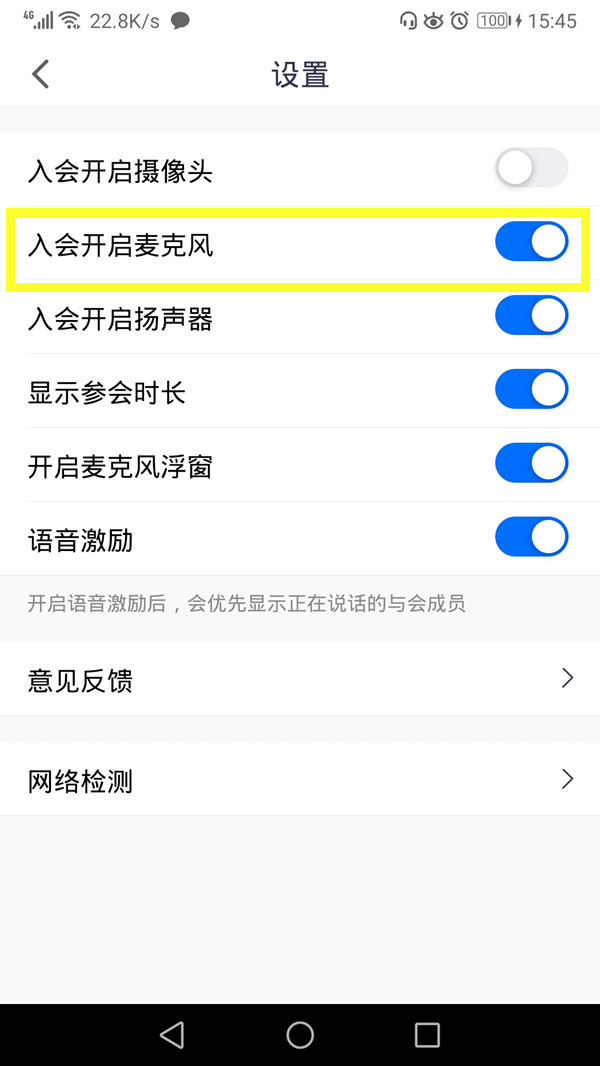Toggle off 显示参会时长
This screenshot has width=600, height=1066.
(x=531, y=390)
